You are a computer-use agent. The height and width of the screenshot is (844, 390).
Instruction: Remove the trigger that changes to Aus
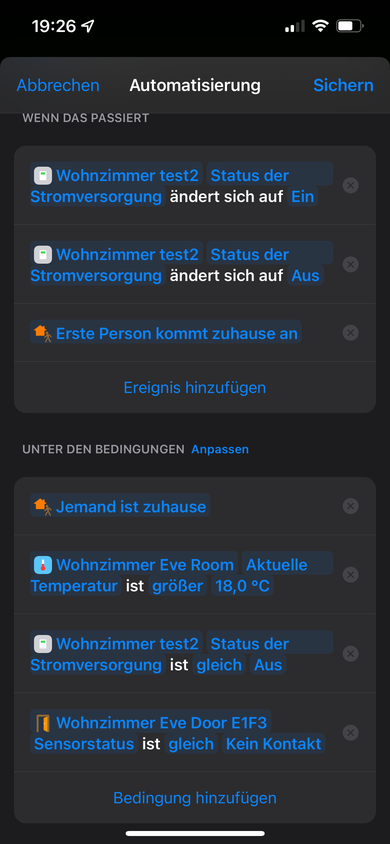coord(351,264)
